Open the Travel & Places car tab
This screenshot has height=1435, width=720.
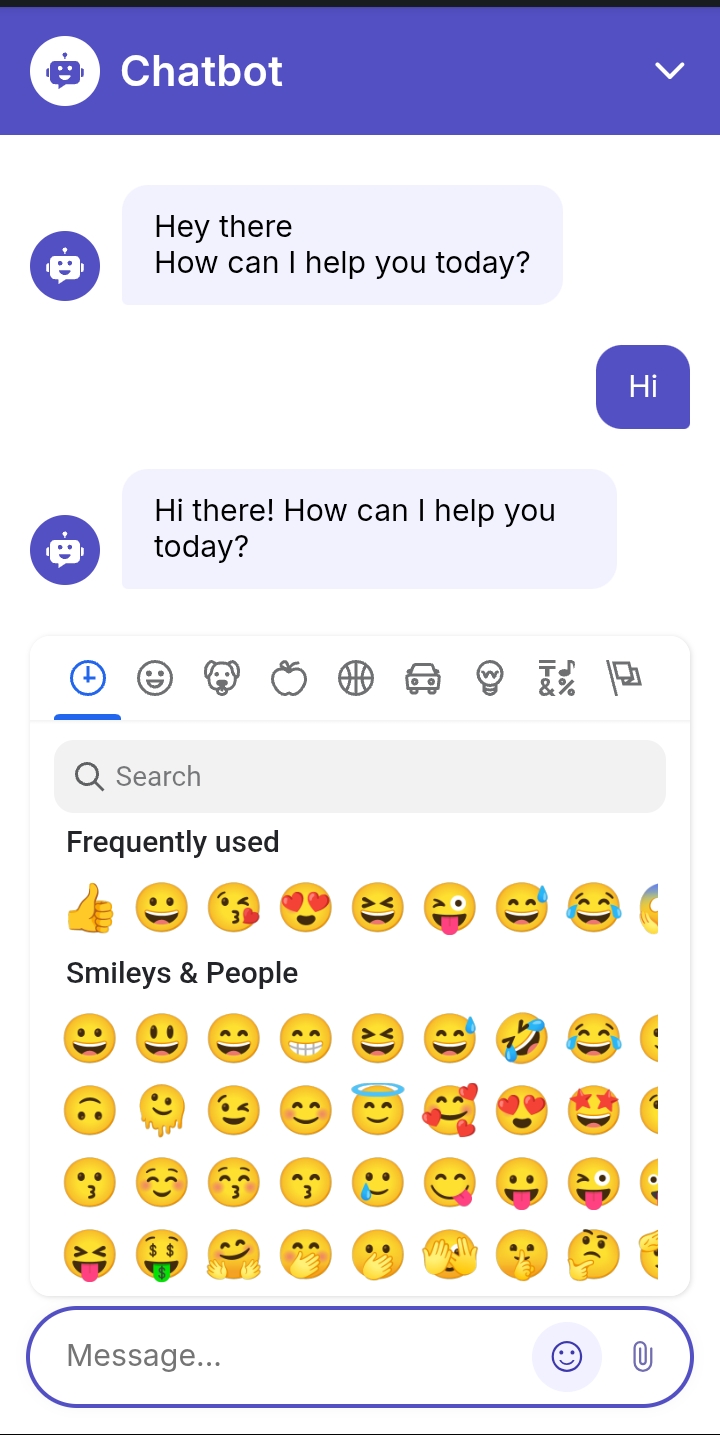(423, 679)
